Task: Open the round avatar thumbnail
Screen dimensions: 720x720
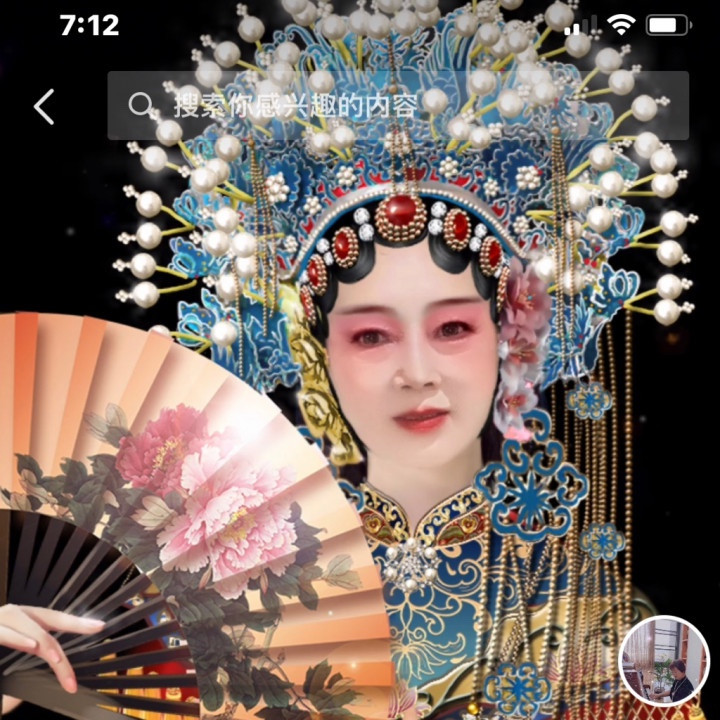Action: (664, 661)
